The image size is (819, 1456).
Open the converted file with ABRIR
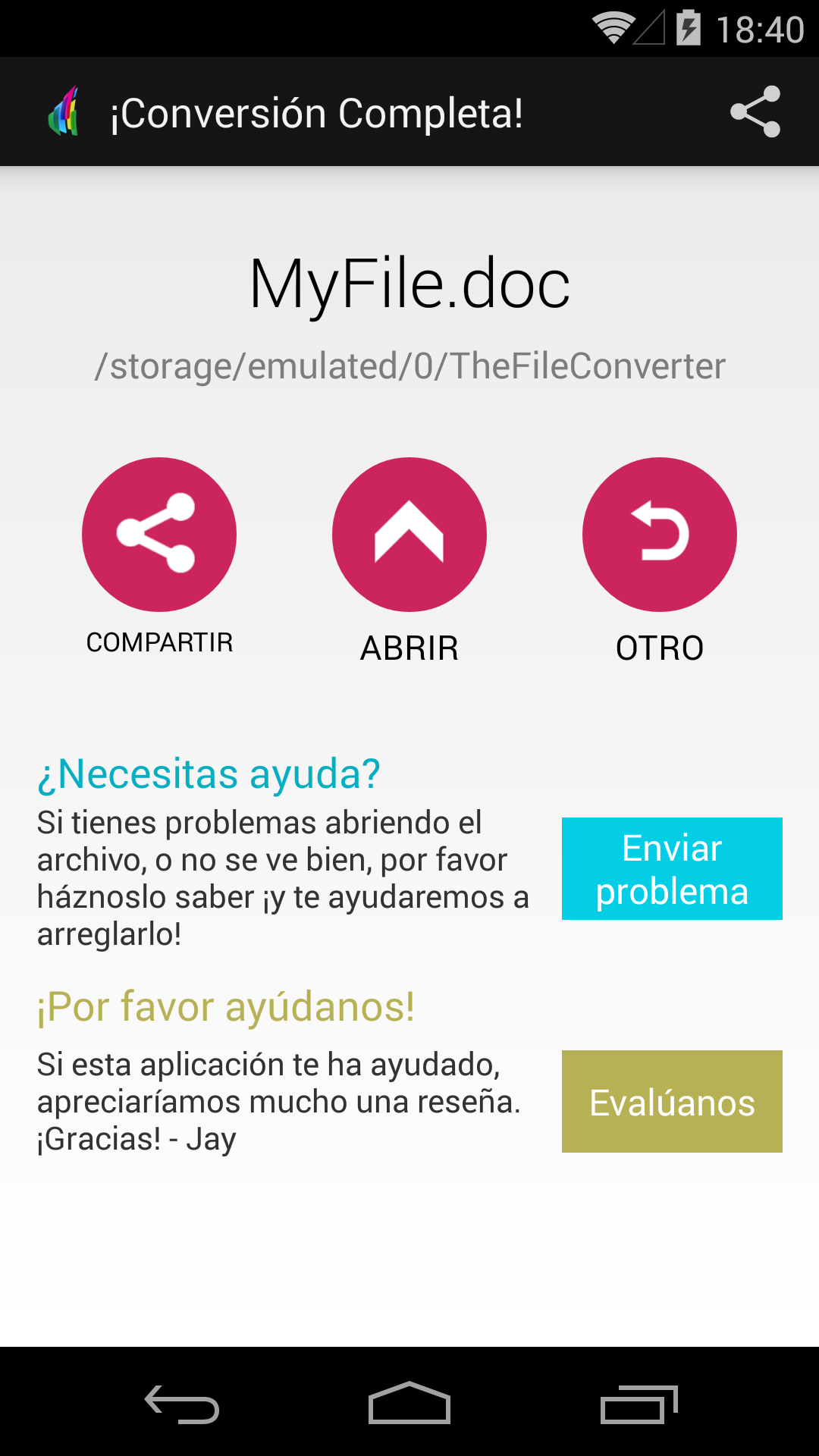[409, 535]
